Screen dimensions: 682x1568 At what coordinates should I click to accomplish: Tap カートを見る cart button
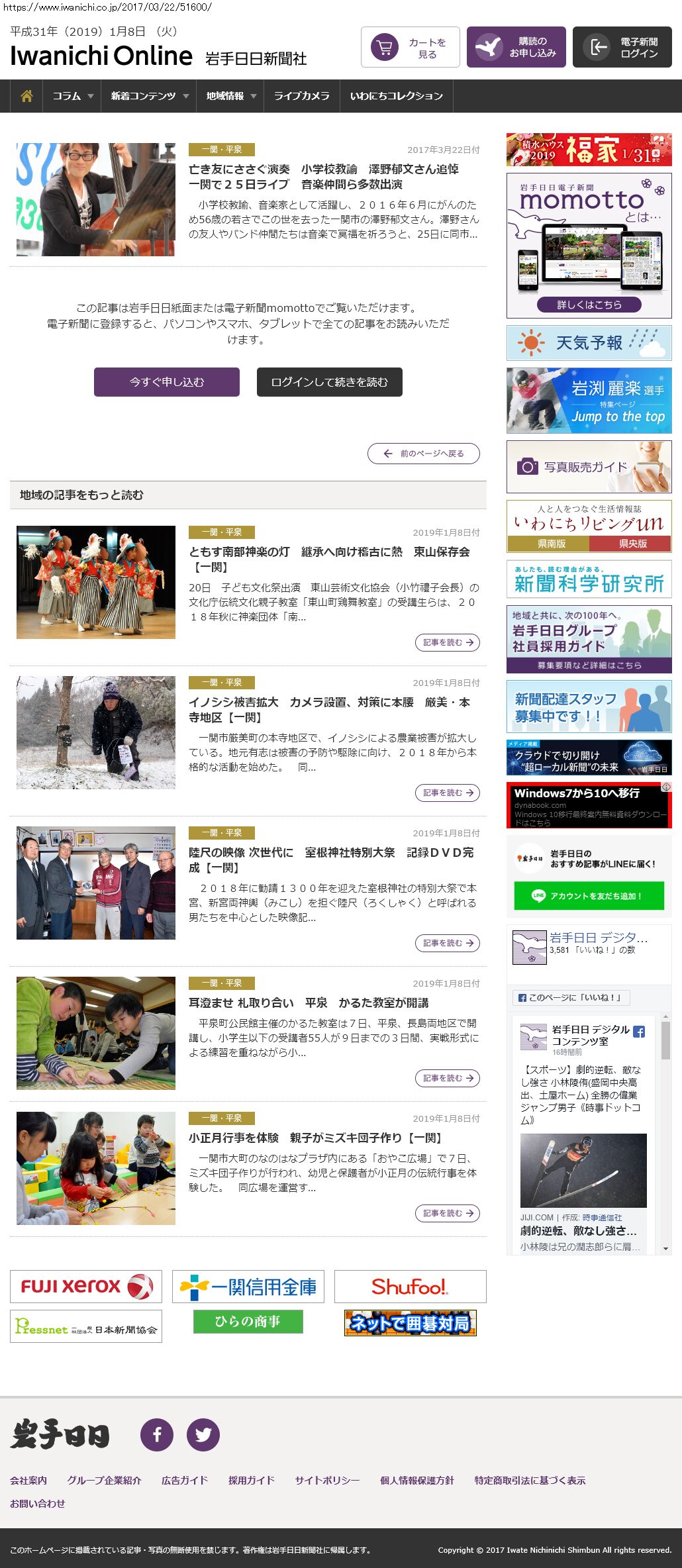411,47
